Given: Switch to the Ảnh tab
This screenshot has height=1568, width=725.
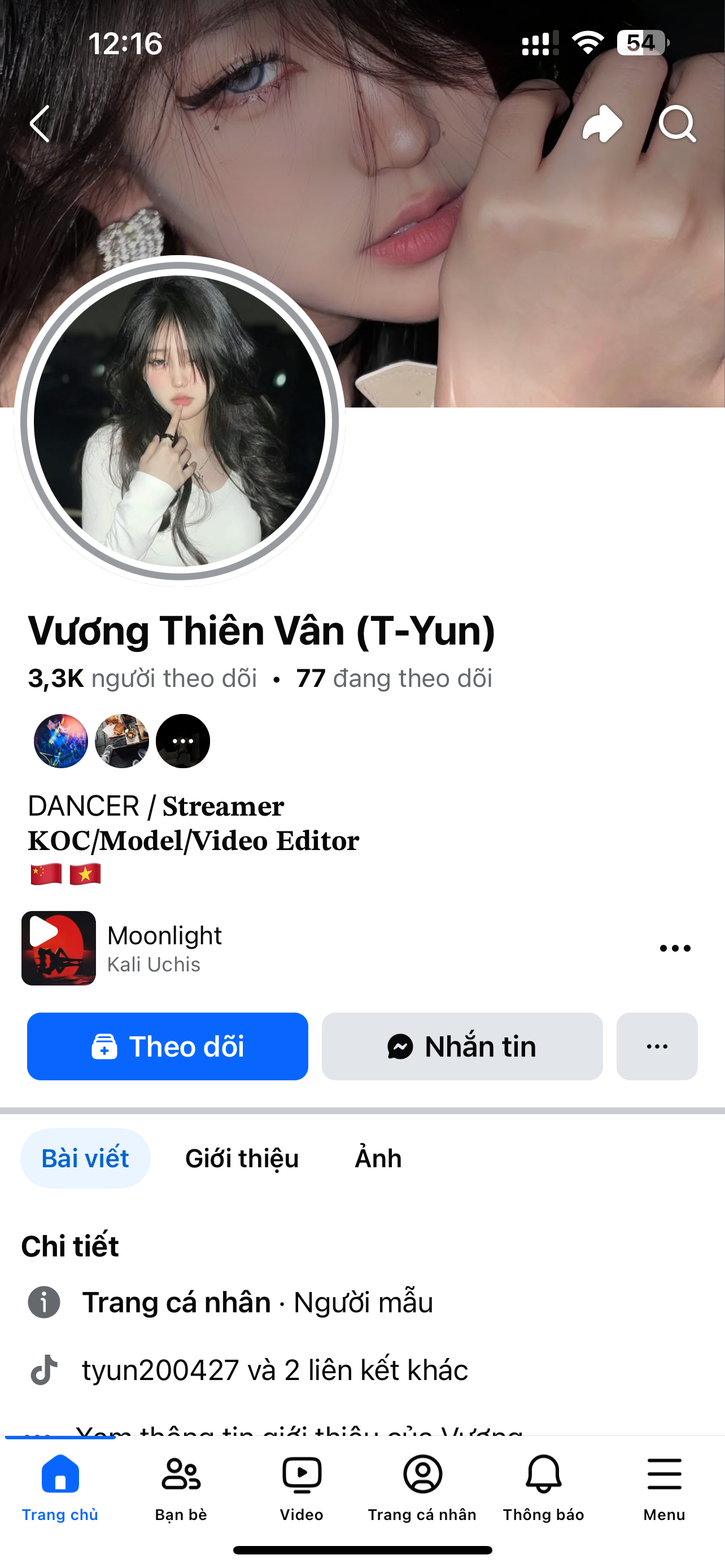Looking at the screenshot, I should pos(378,1158).
